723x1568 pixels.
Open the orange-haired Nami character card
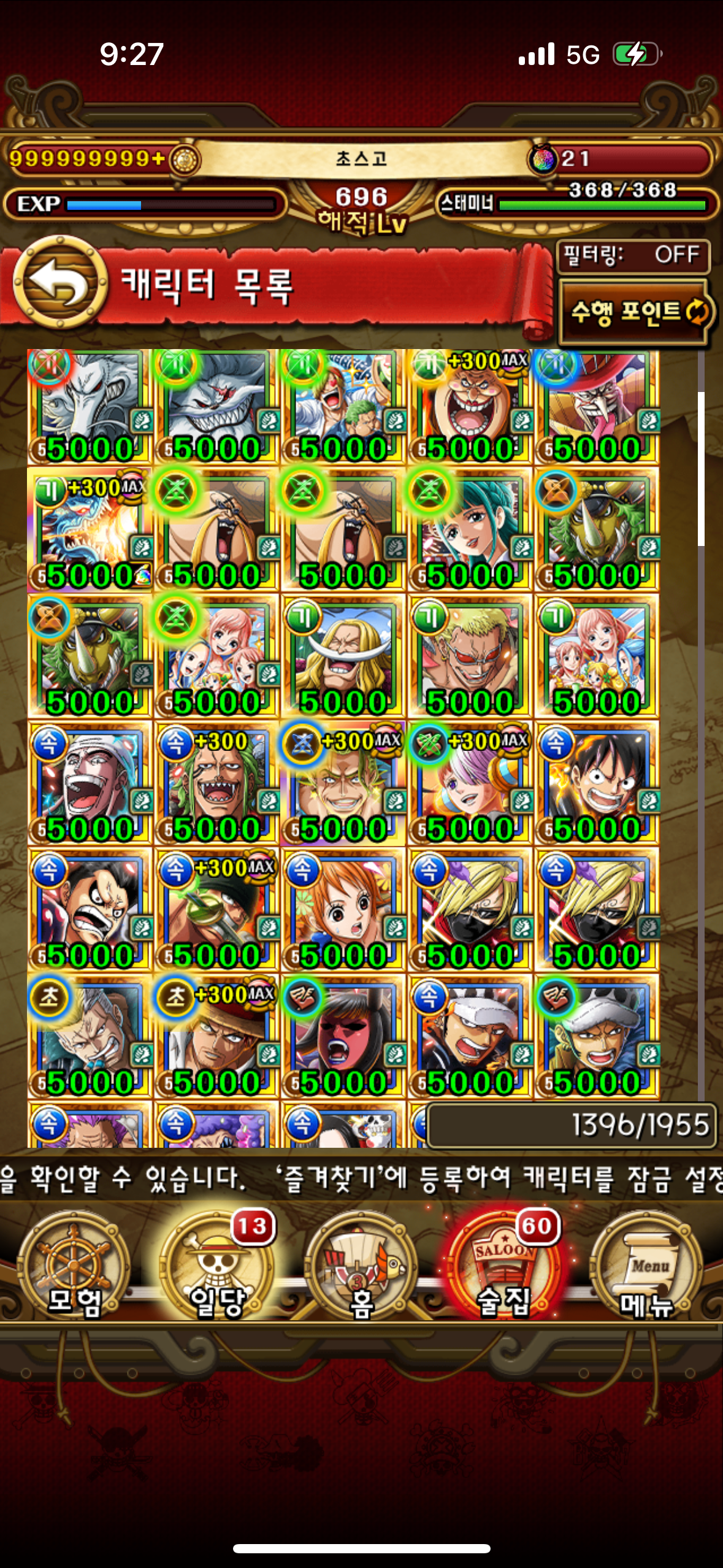click(343, 910)
